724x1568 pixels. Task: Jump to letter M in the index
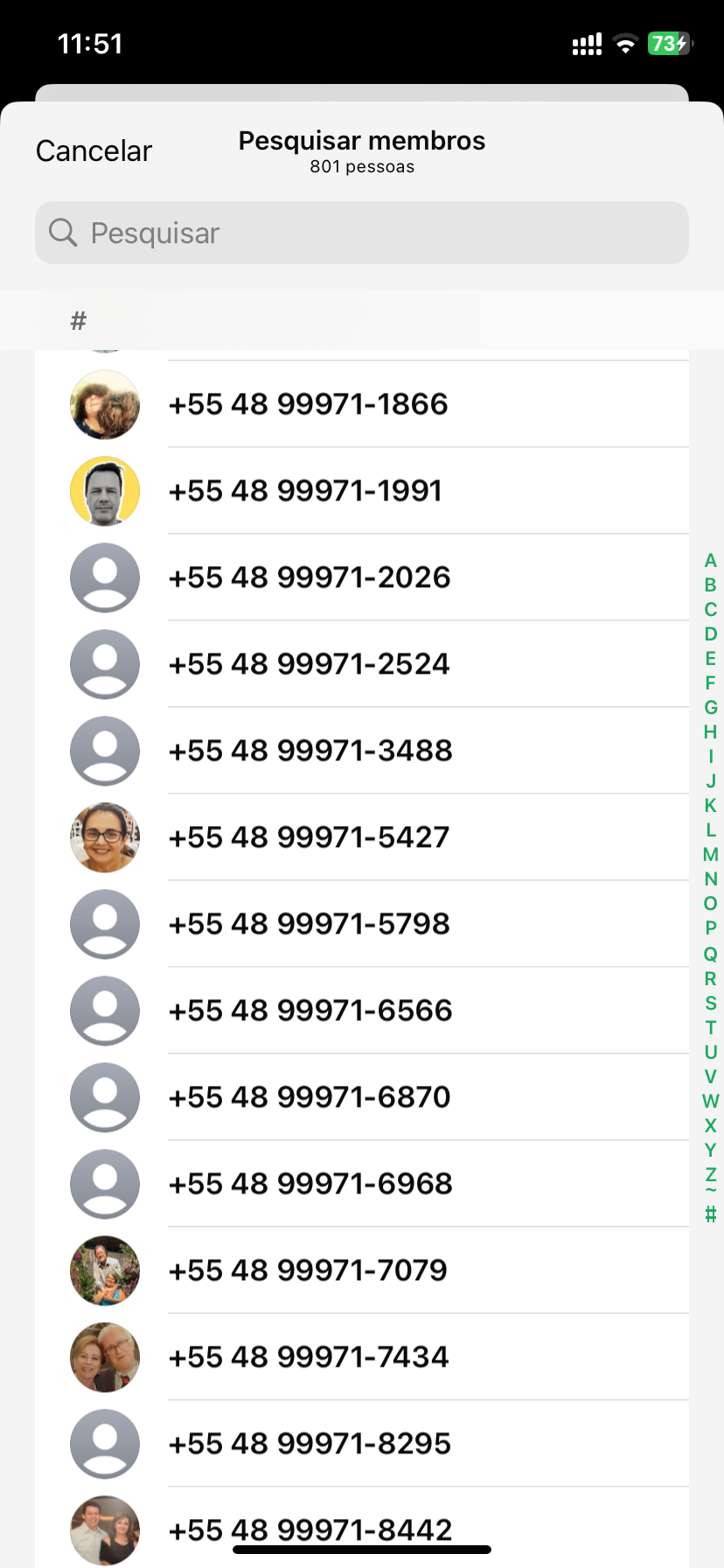click(x=710, y=855)
